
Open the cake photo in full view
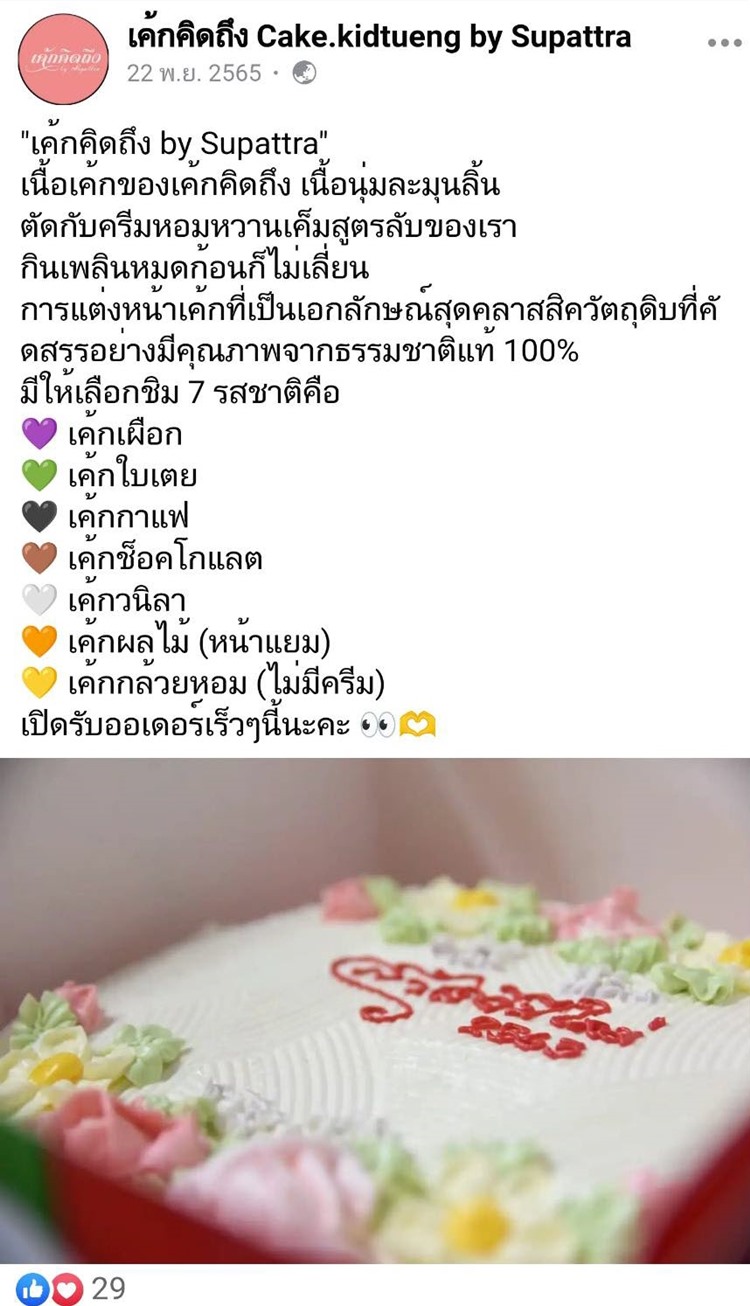click(x=375, y=1010)
